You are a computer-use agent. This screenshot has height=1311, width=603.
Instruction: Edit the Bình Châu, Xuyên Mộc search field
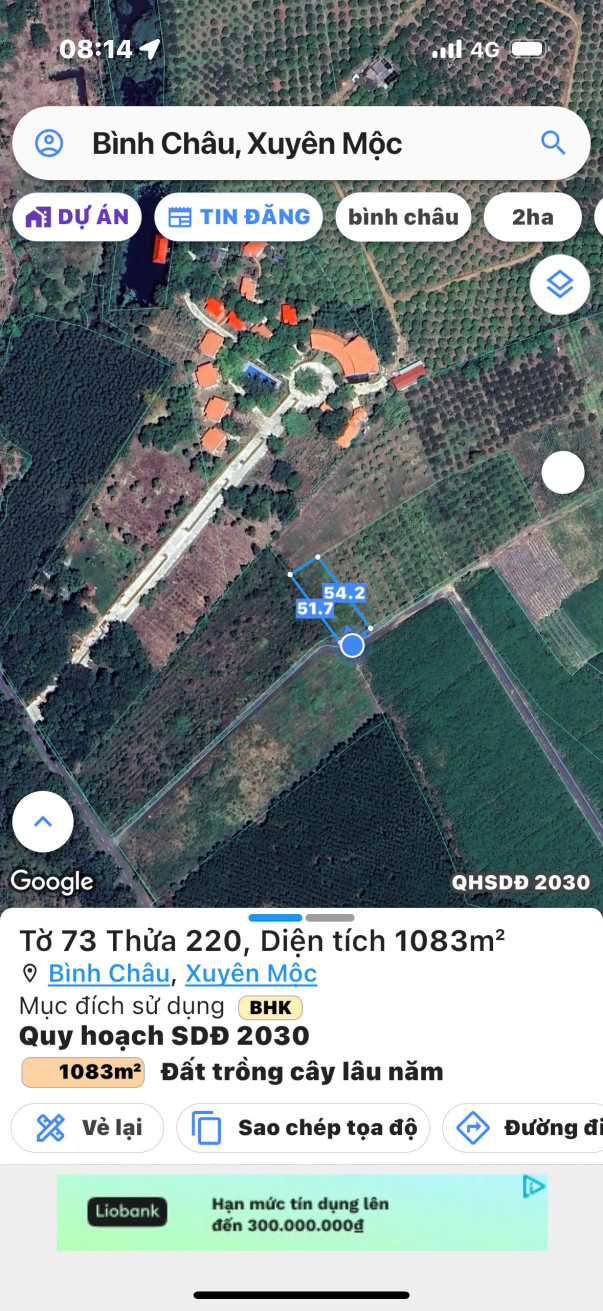pyautogui.click(x=301, y=143)
